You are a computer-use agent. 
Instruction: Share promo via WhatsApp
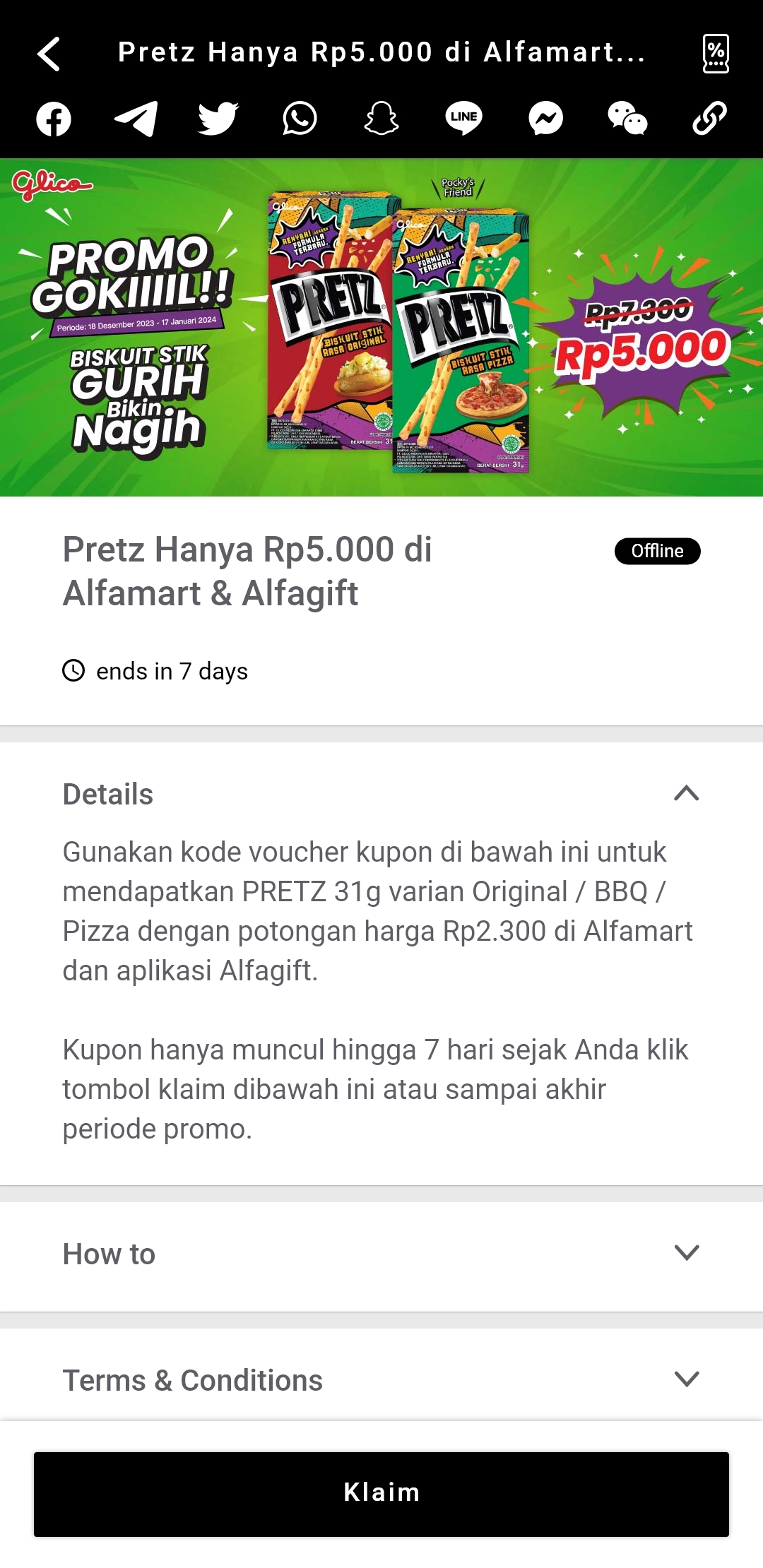pos(300,119)
